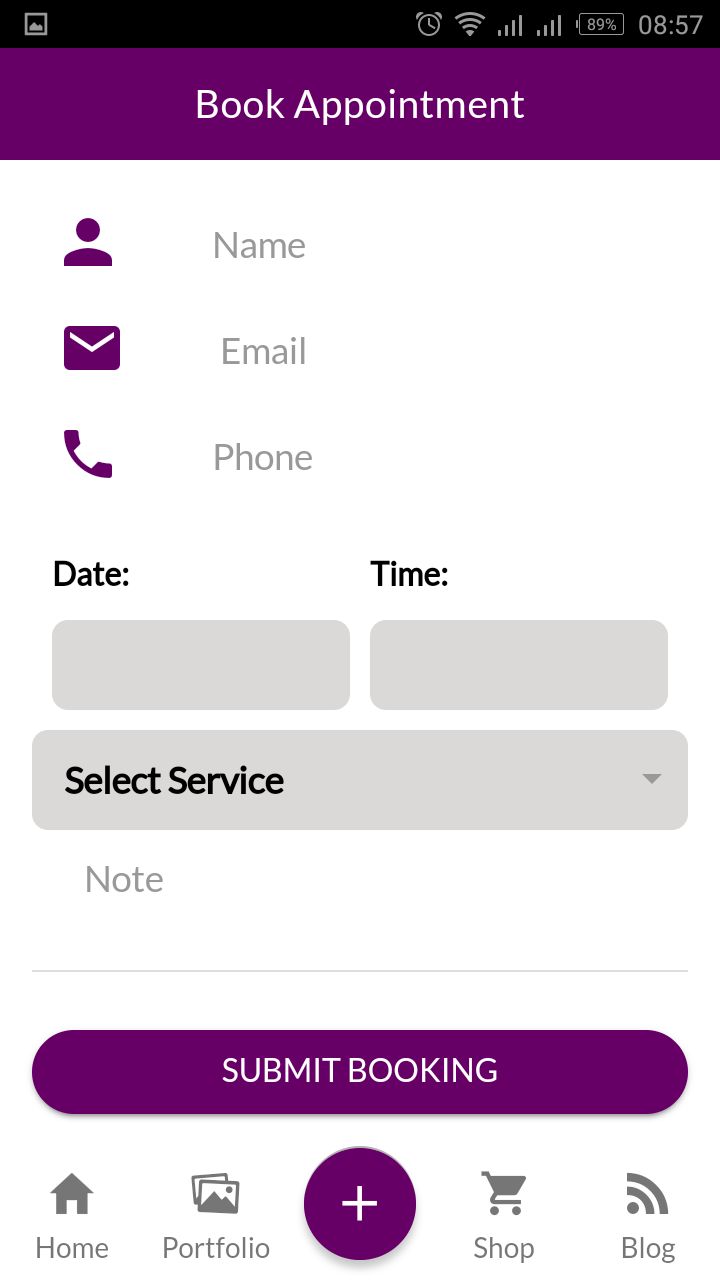Submit the booking form
This screenshot has height=1280, width=720.
(x=360, y=1071)
